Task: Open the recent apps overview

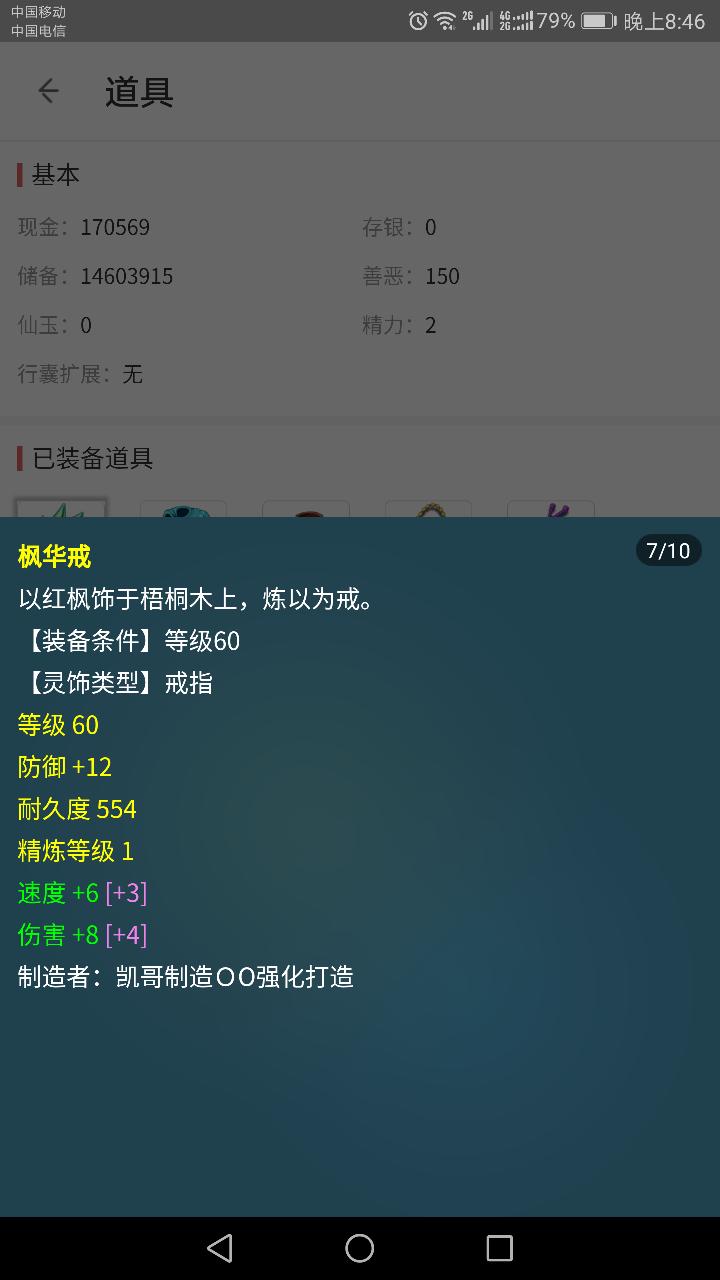Action: click(499, 1248)
